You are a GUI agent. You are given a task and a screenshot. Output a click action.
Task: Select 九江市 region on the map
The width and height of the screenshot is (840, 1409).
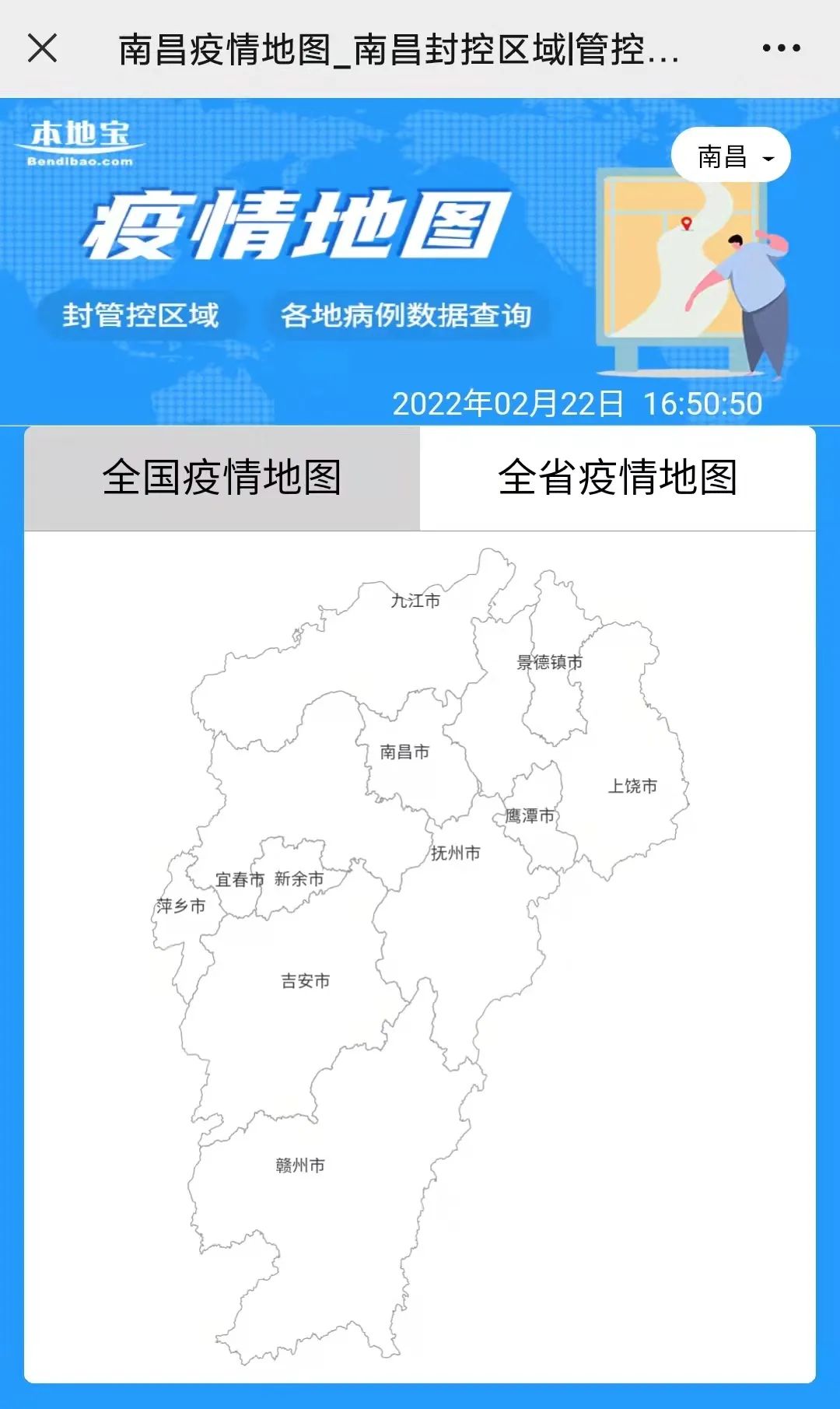(x=415, y=601)
